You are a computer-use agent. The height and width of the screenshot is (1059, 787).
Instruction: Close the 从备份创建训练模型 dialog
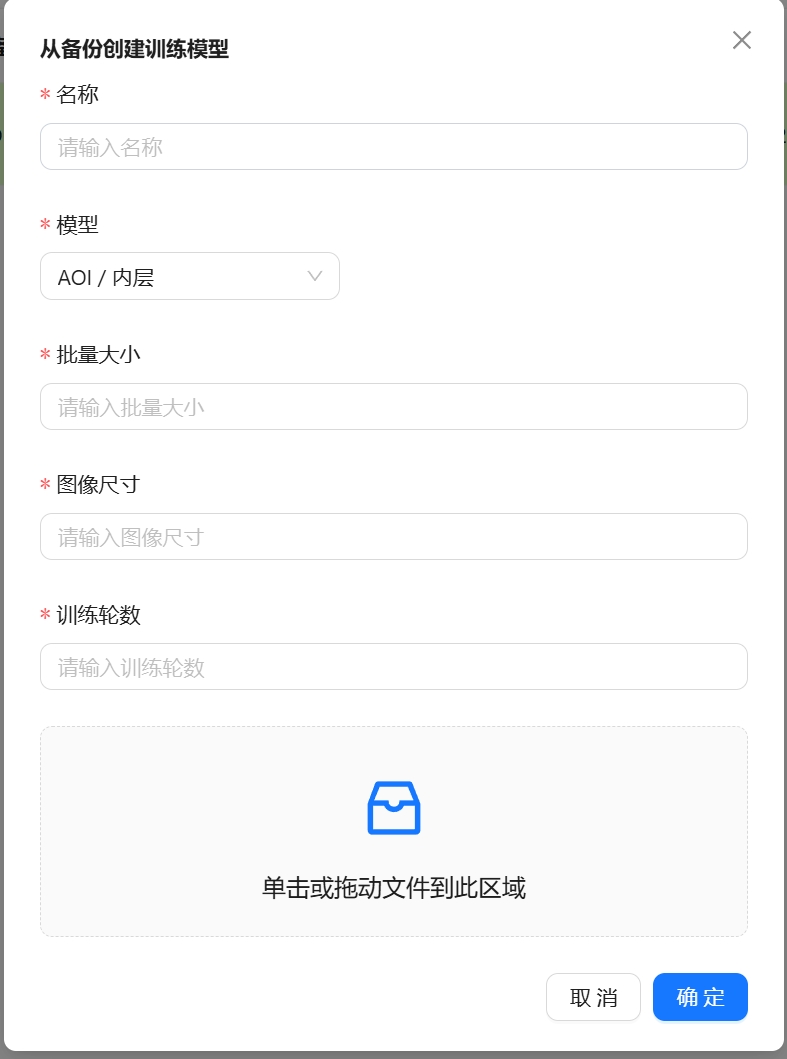(x=741, y=40)
